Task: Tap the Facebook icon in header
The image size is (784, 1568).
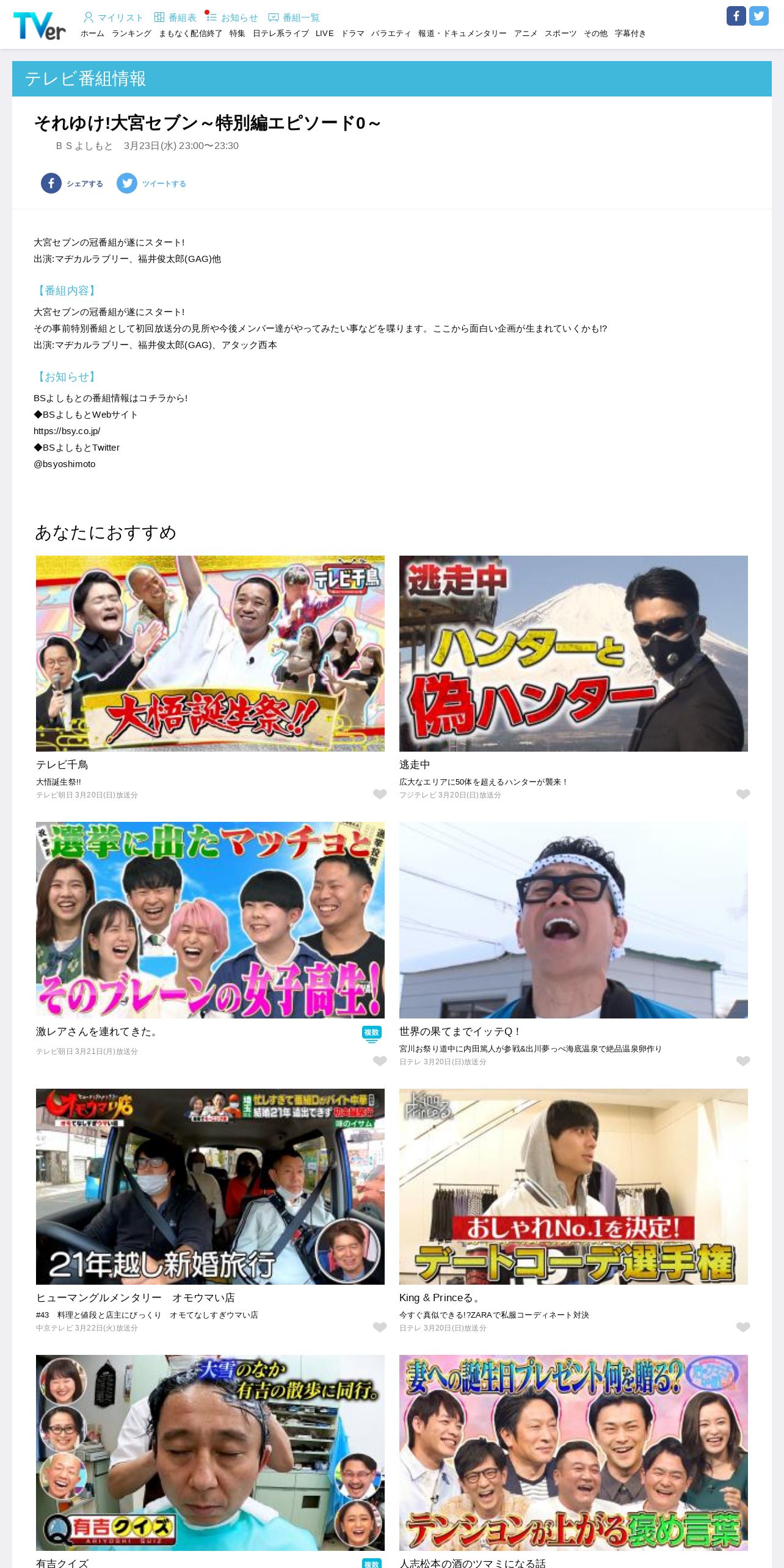Action: point(736,16)
